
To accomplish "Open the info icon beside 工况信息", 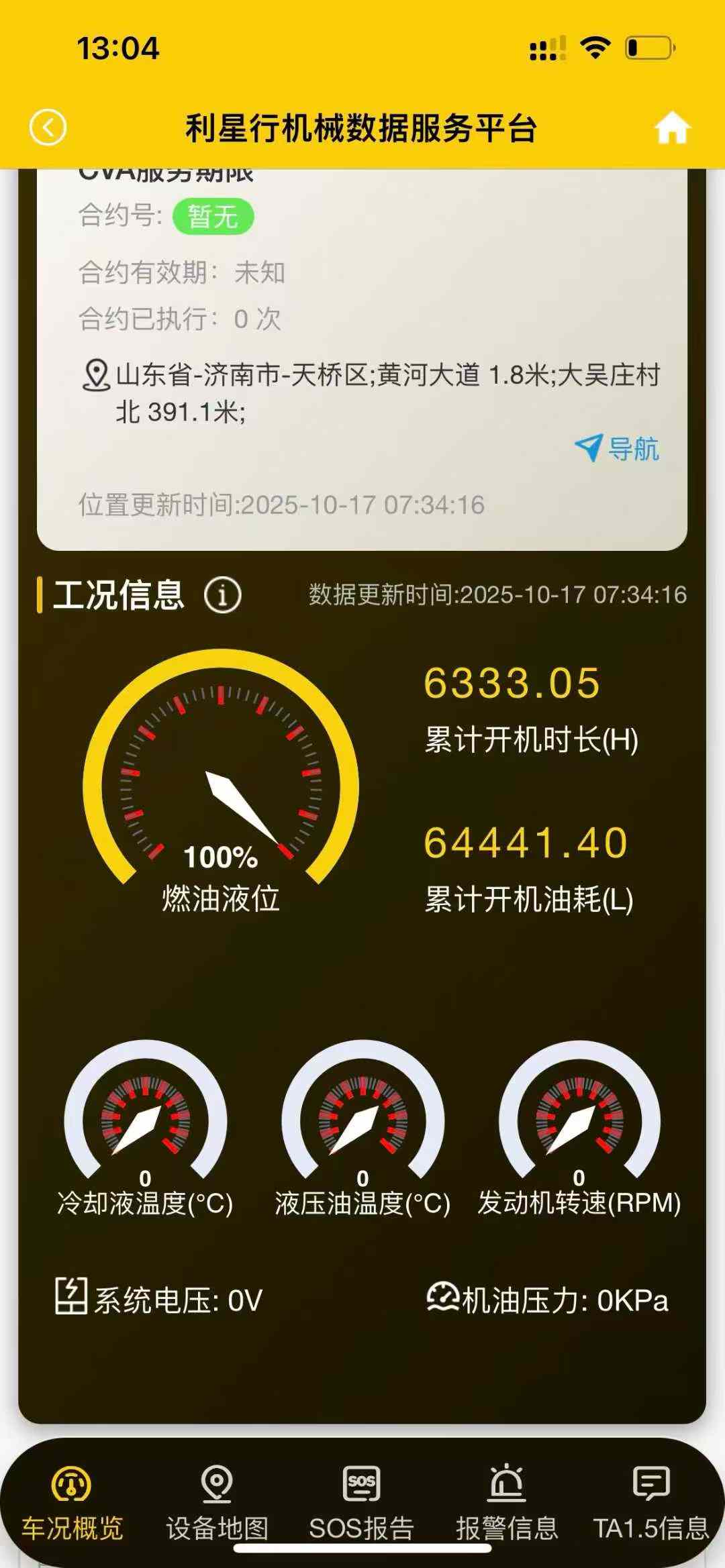I will pyautogui.click(x=222, y=595).
